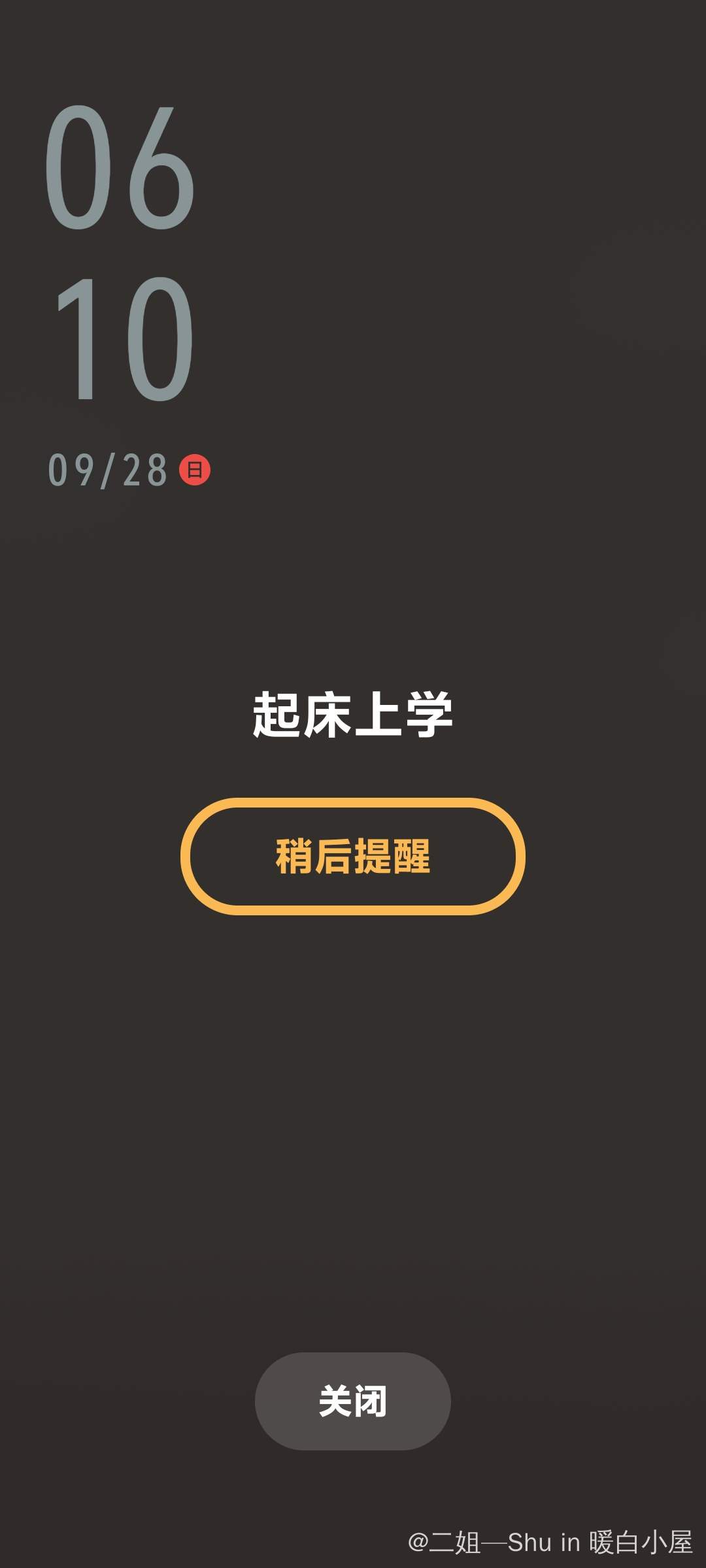Dismiss the alarm with 关闭
The width and height of the screenshot is (706, 1568).
pos(353,1401)
